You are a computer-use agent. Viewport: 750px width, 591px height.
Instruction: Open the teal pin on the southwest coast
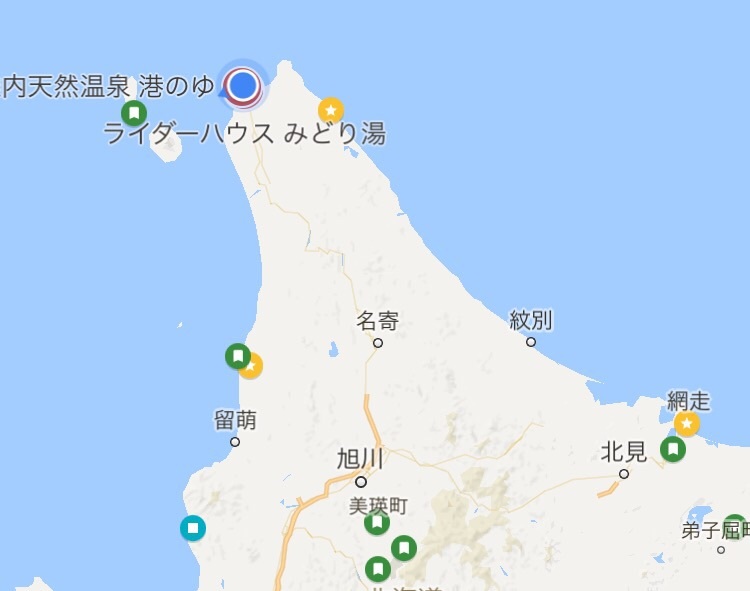[x=192, y=527]
